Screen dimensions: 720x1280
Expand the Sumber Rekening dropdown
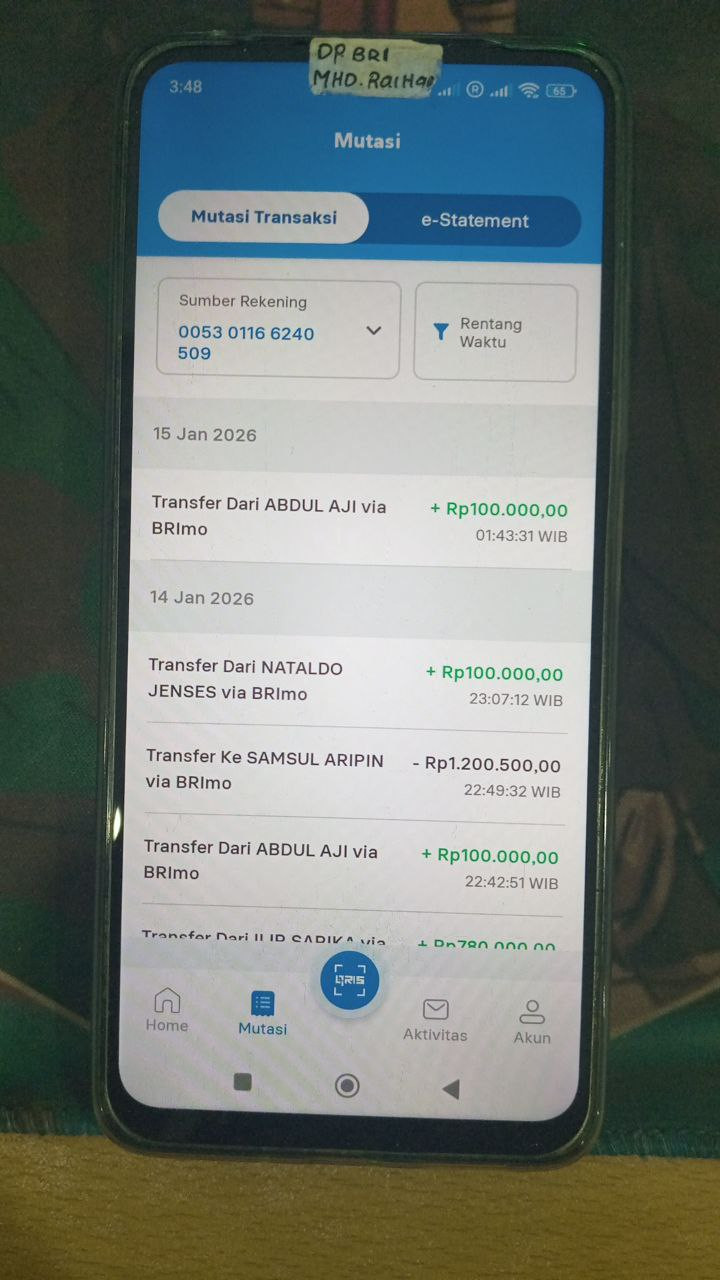(279, 329)
